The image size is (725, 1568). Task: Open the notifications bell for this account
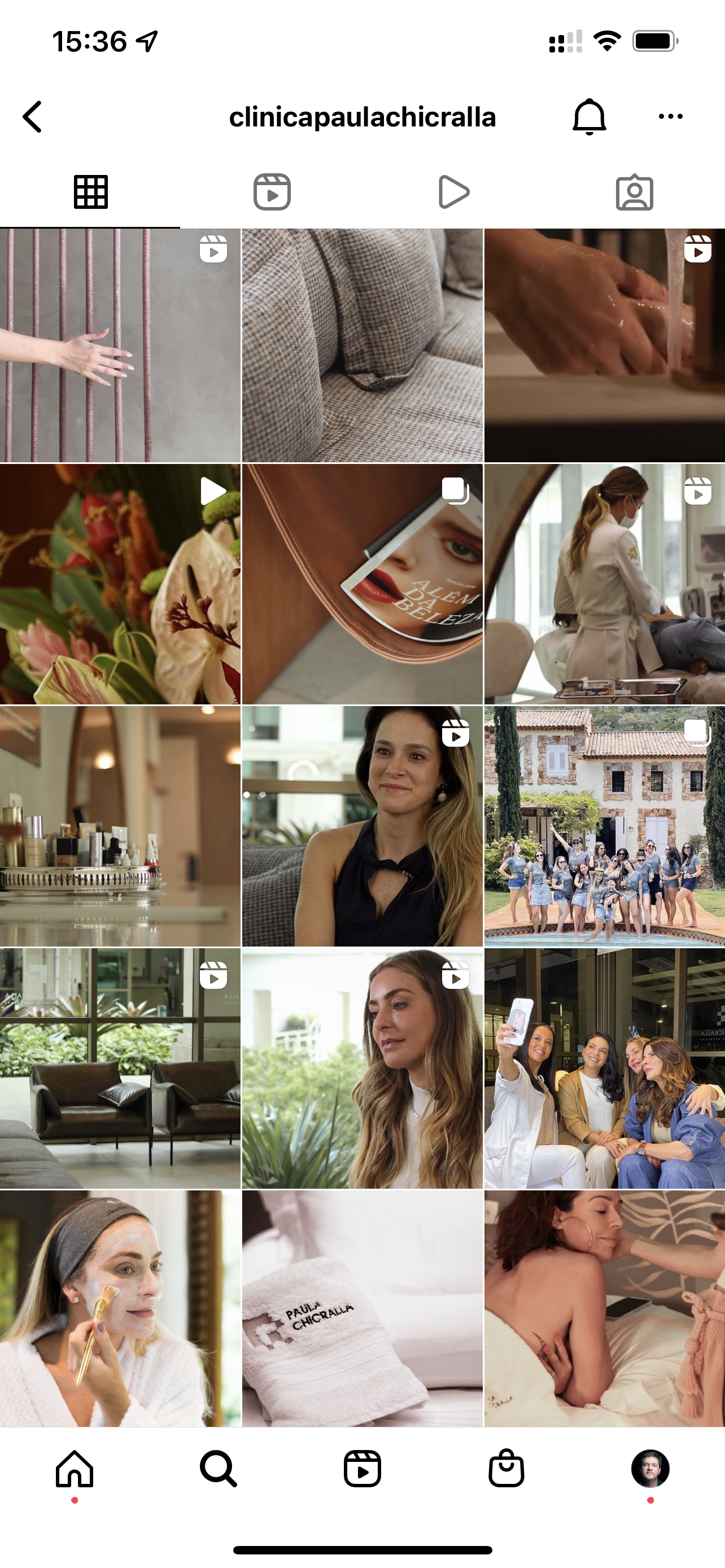tap(589, 116)
